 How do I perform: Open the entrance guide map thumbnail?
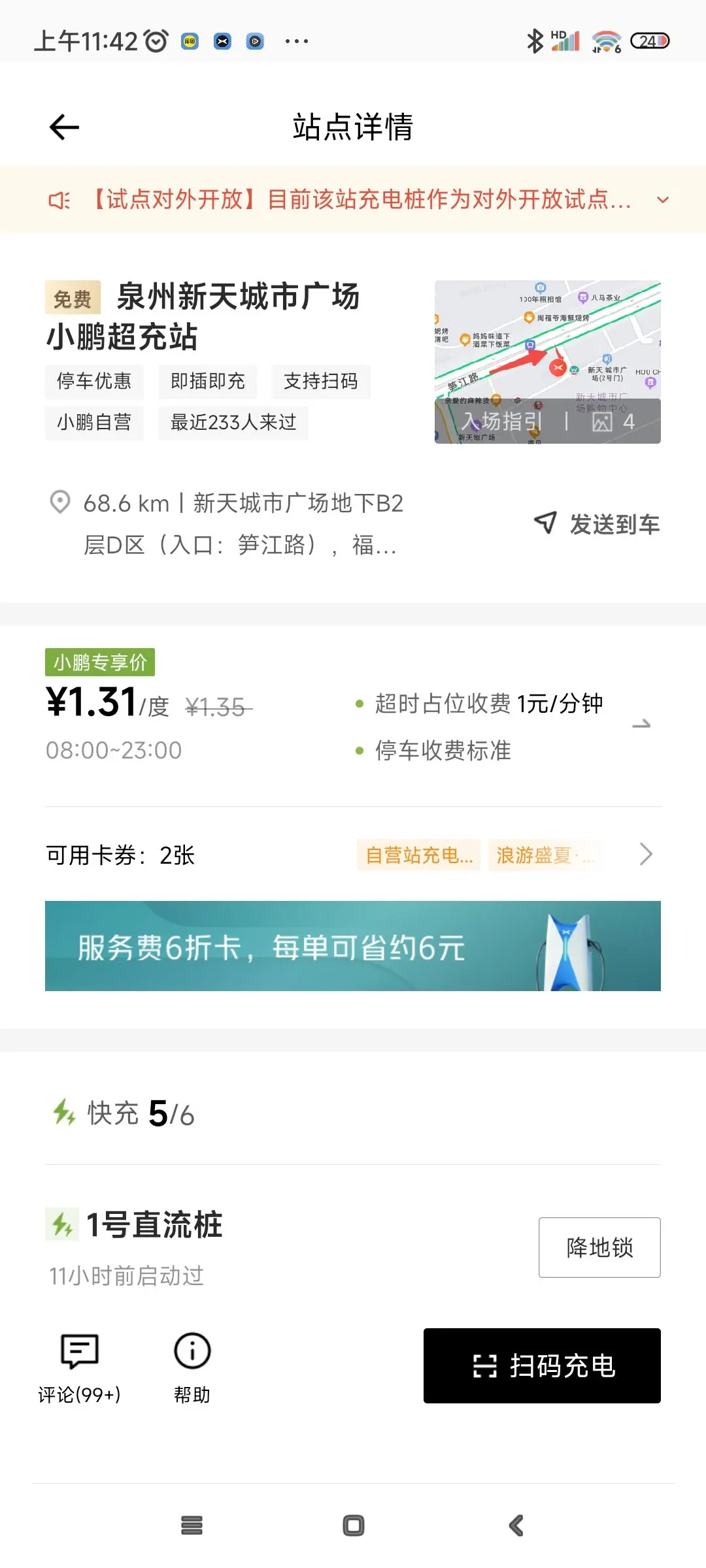tap(547, 362)
